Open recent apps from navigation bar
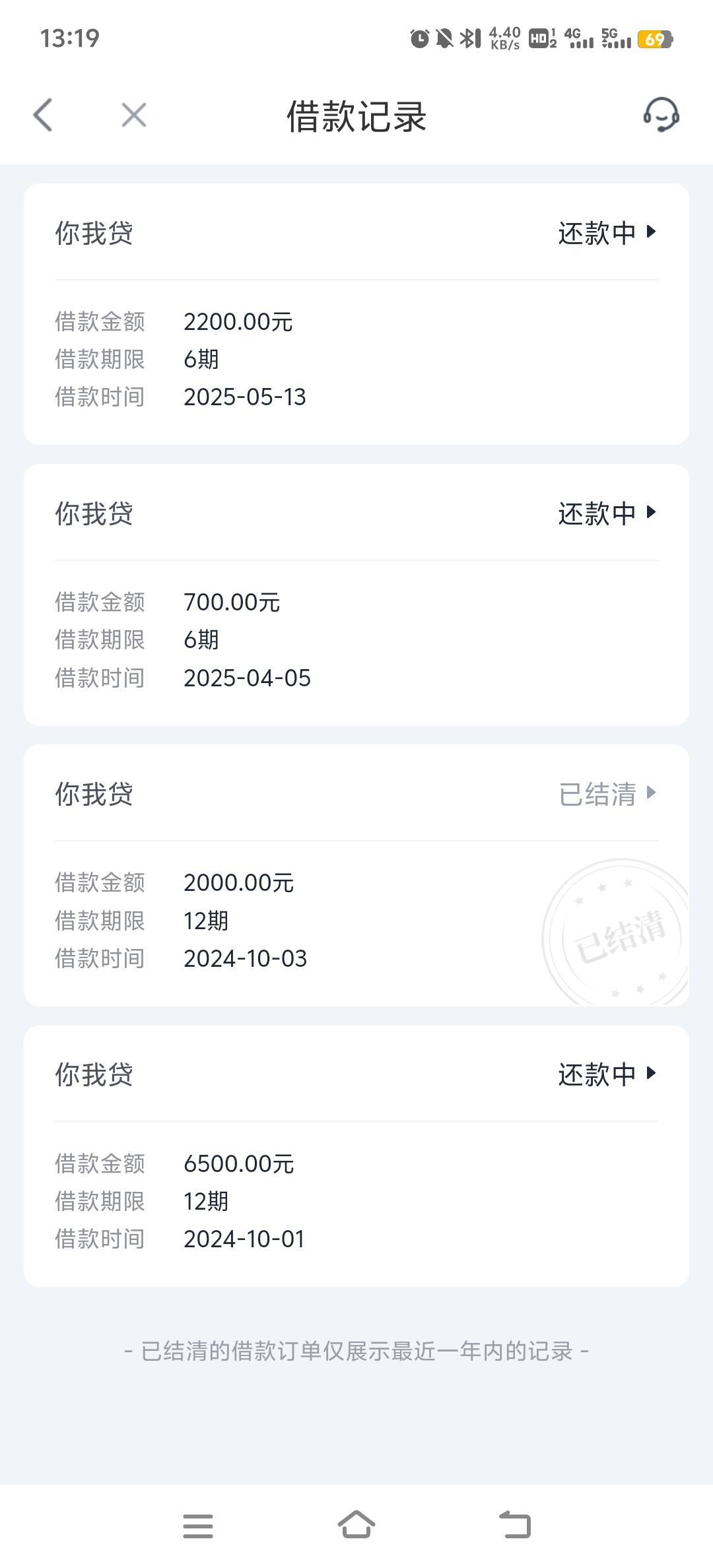The height and width of the screenshot is (1568, 713). (198, 1526)
